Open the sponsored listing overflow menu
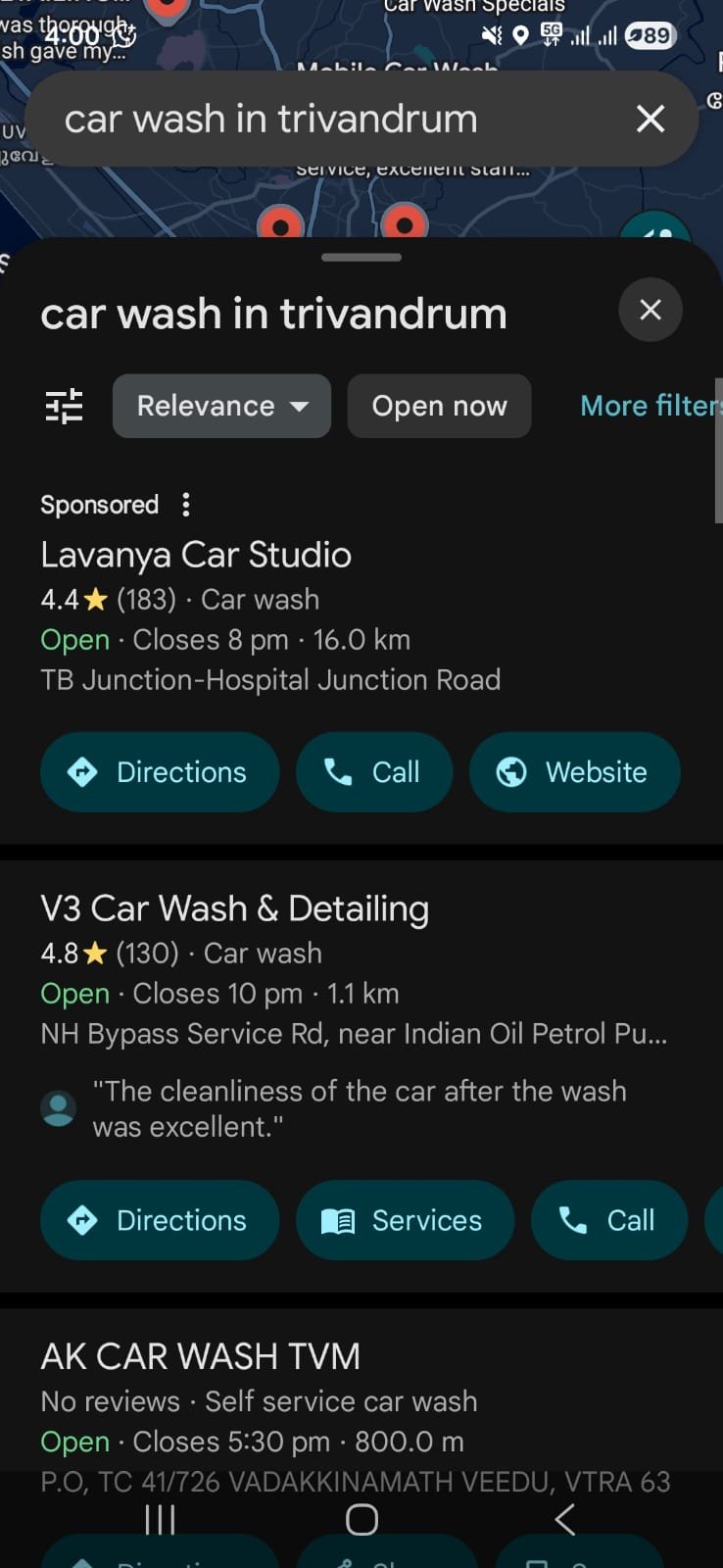This screenshot has width=723, height=1568. pos(186,505)
